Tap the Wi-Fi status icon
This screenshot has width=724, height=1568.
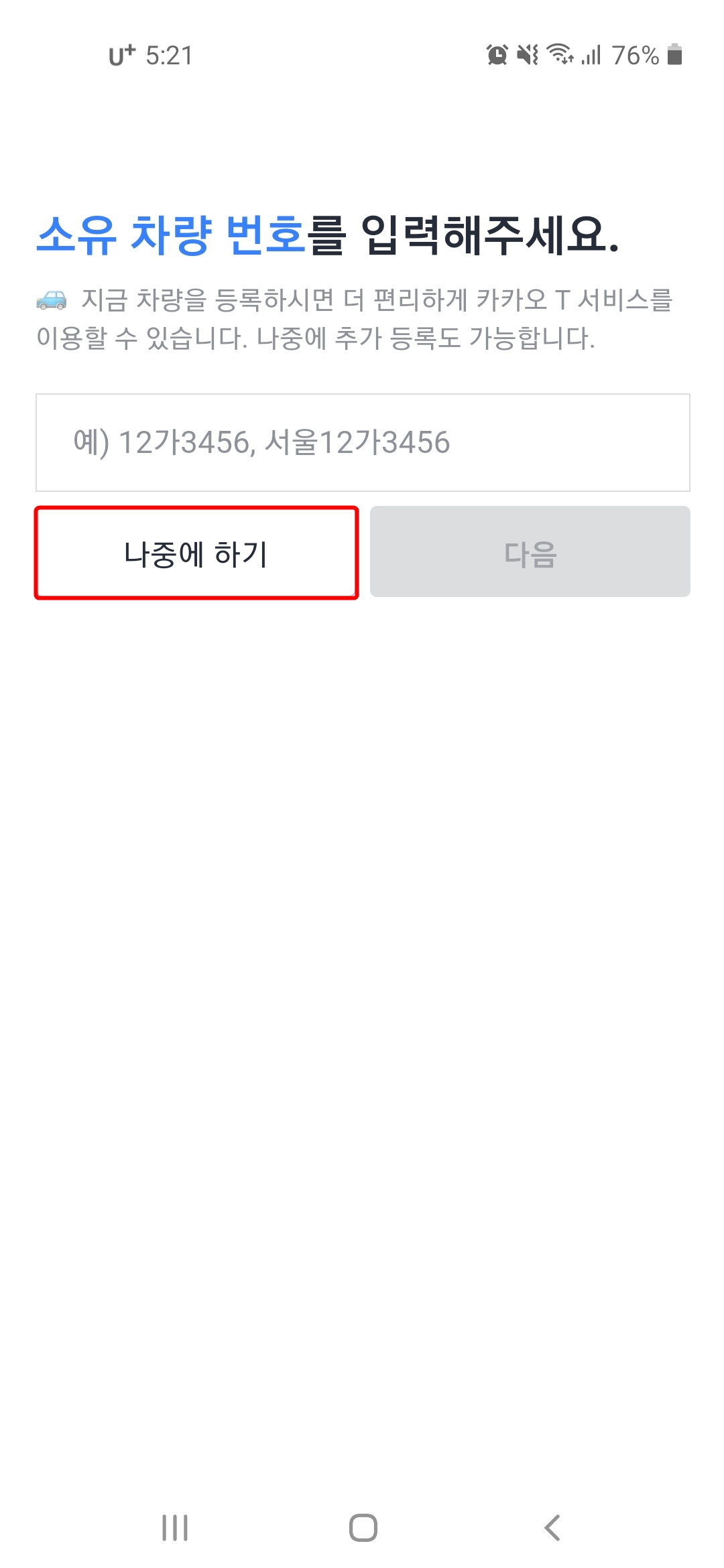560,56
